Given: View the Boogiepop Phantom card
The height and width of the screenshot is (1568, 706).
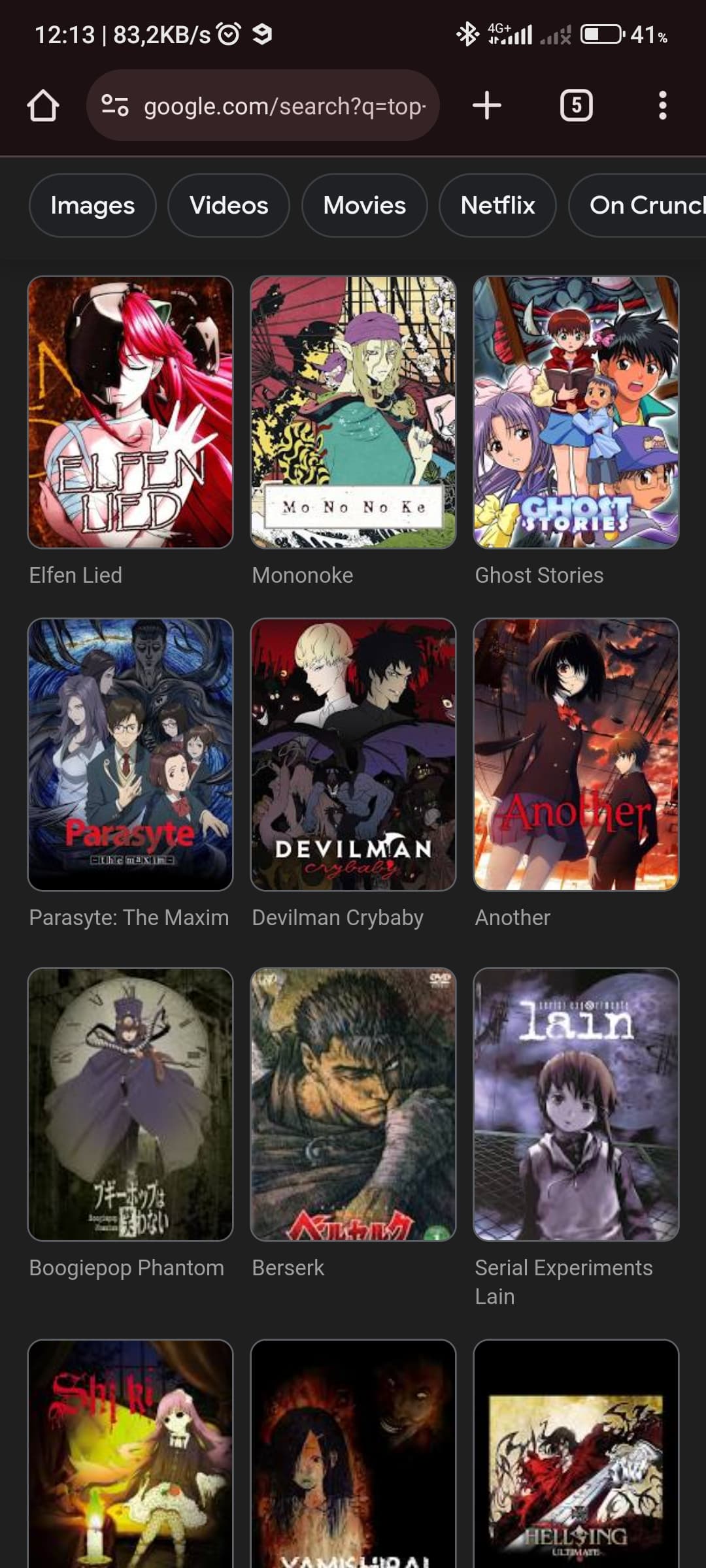Looking at the screenshot, I should coord(130,1104).
